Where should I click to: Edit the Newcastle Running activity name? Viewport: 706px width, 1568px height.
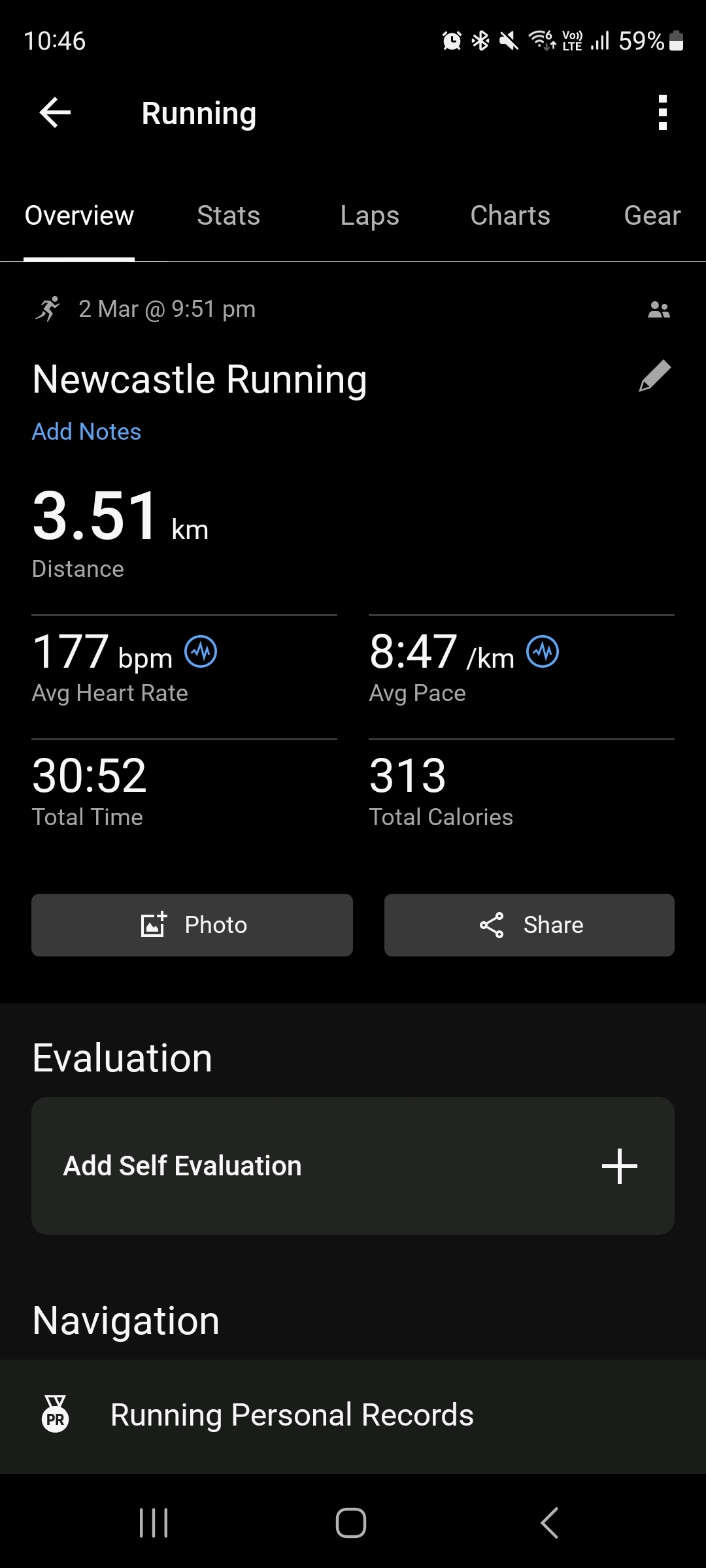click(654, 376)
